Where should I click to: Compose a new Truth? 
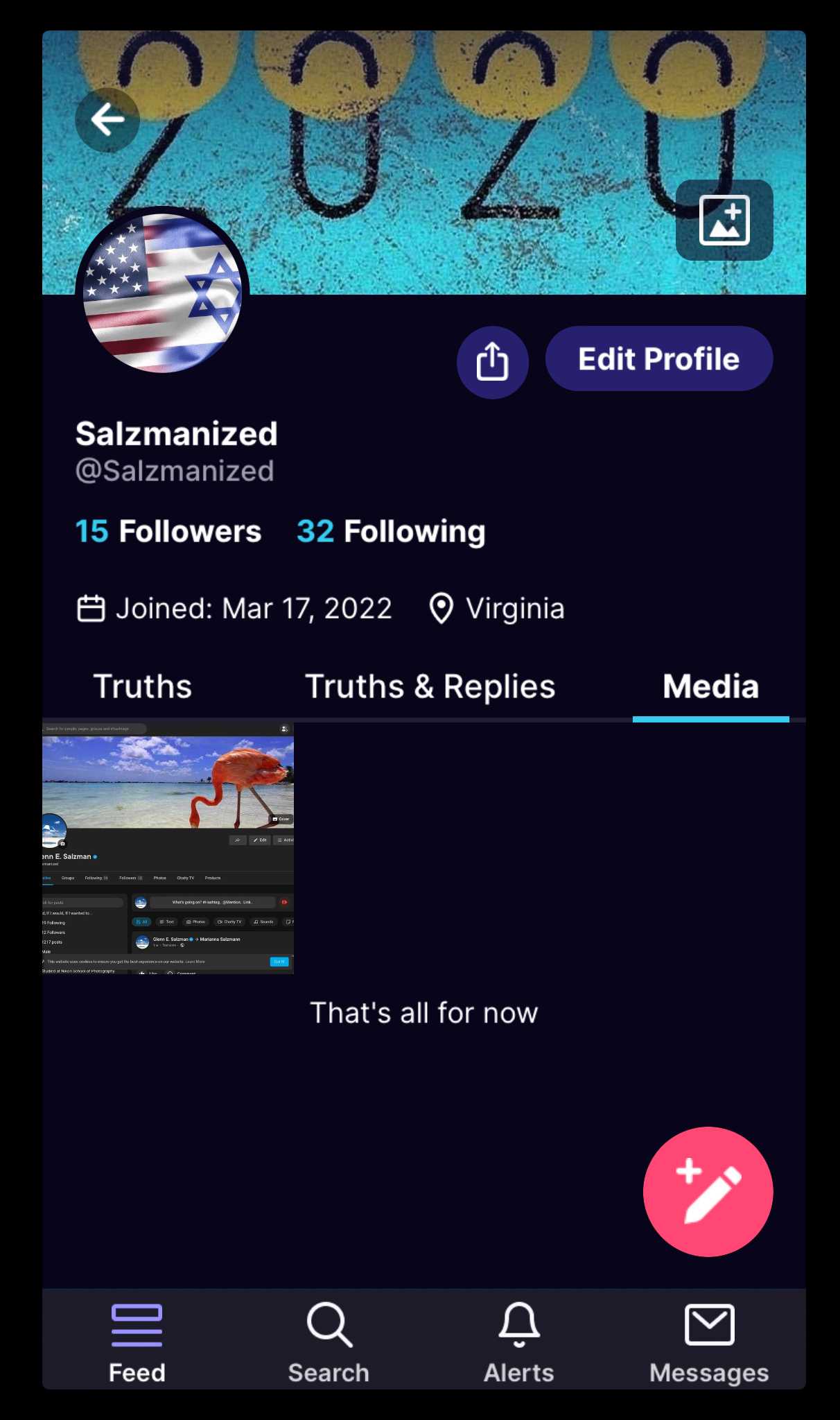(708, 1191)
